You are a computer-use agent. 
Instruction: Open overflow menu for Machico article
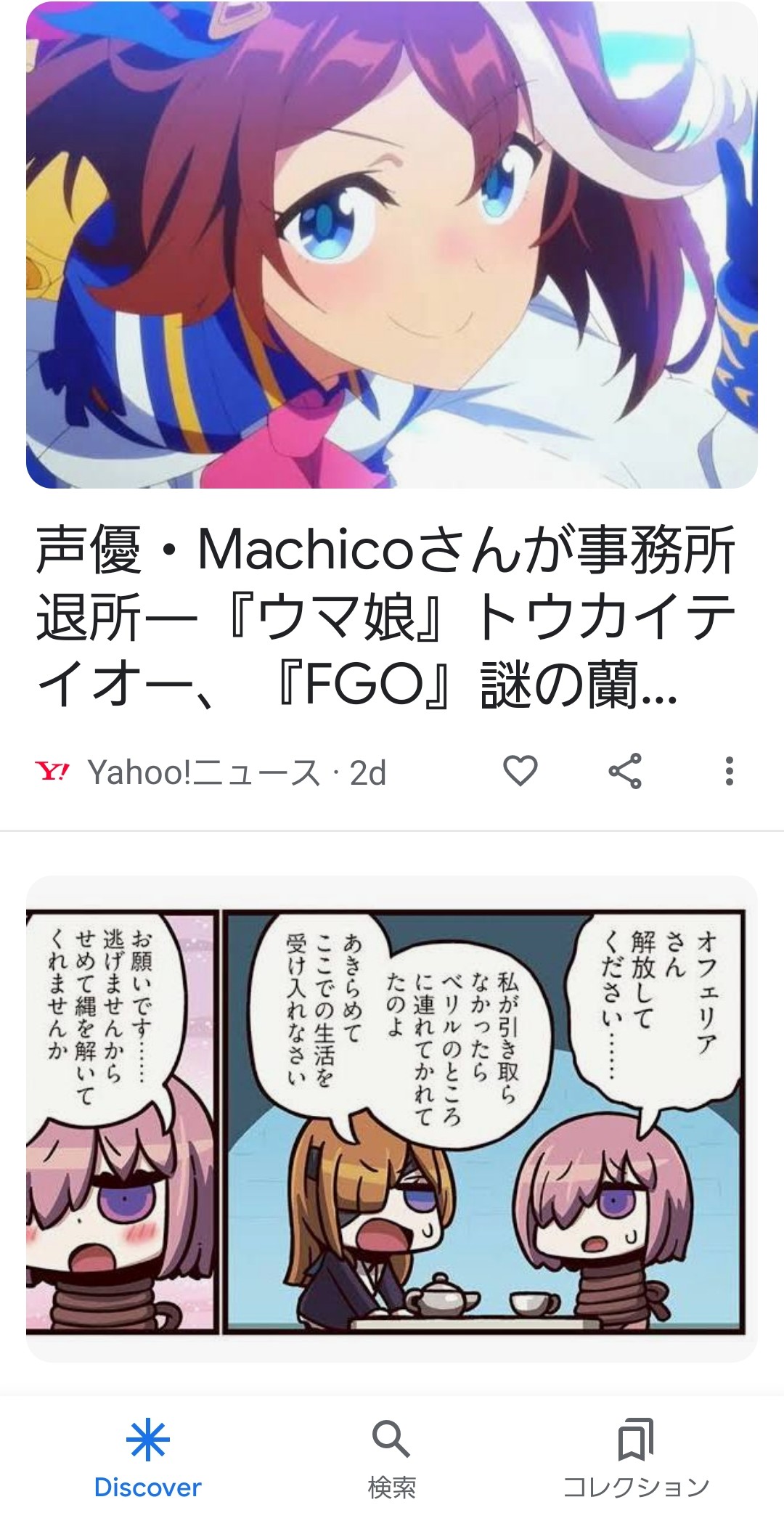pos(729,771)
